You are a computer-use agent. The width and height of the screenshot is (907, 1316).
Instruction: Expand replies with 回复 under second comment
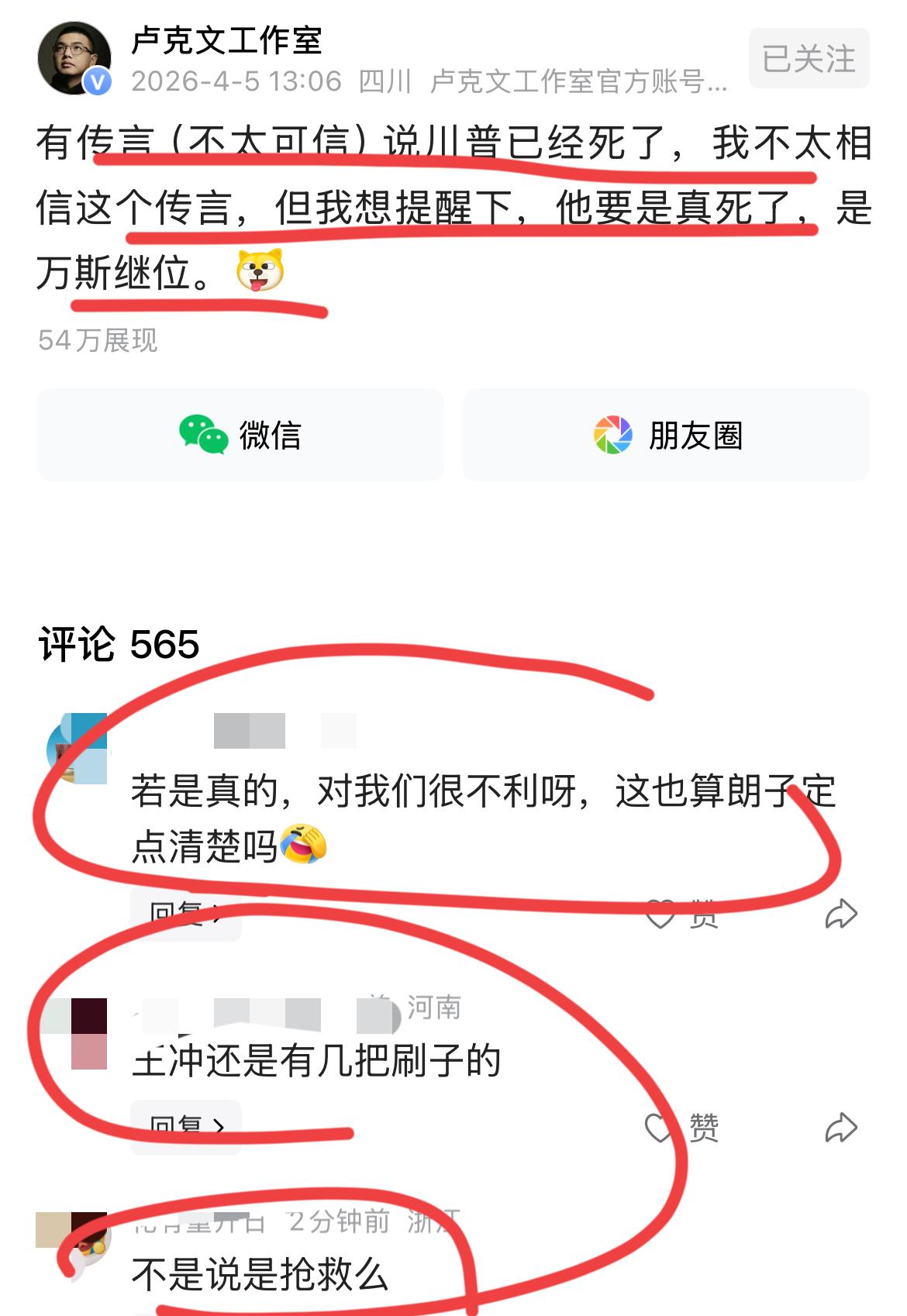pos(185,1125)
